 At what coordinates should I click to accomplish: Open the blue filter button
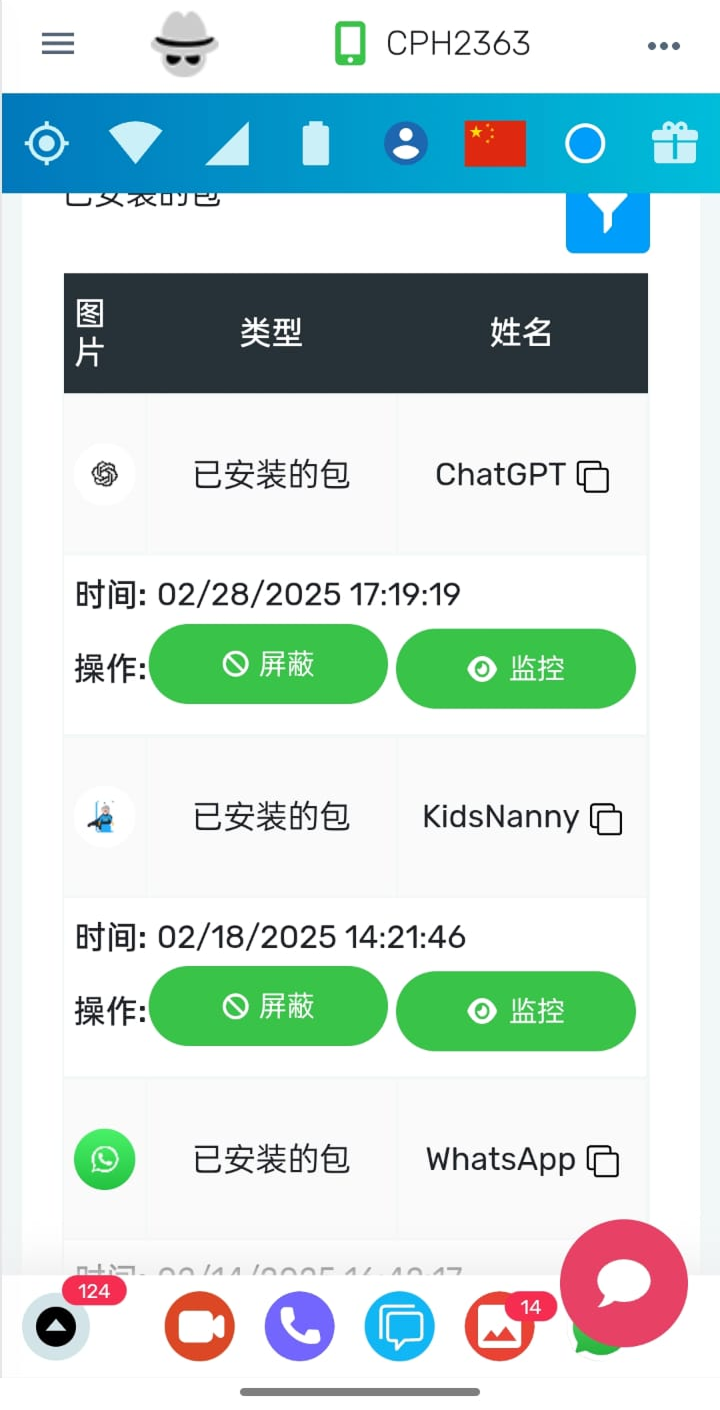pos(608,215)
